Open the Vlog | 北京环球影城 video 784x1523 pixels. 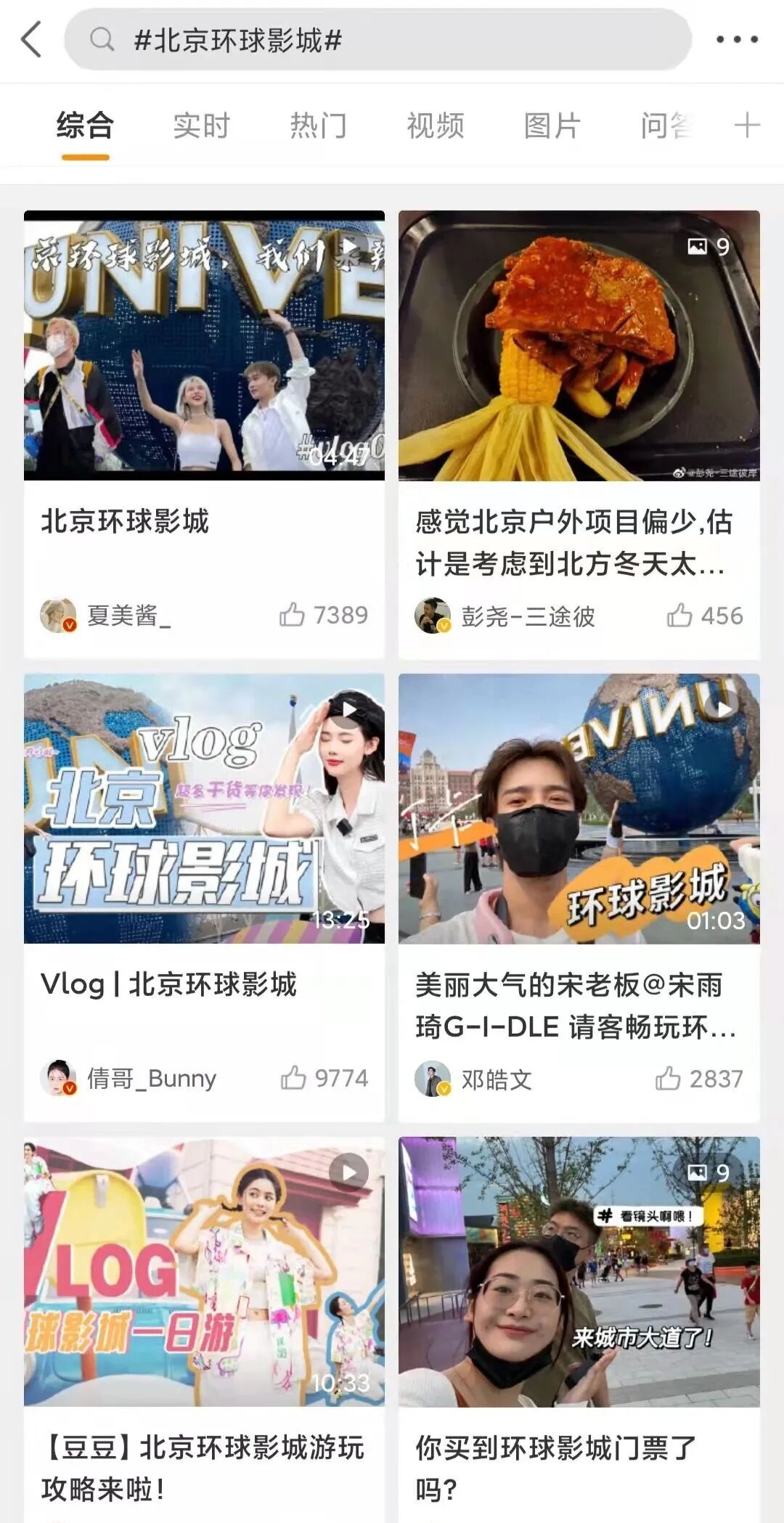(x=204, y=809)
